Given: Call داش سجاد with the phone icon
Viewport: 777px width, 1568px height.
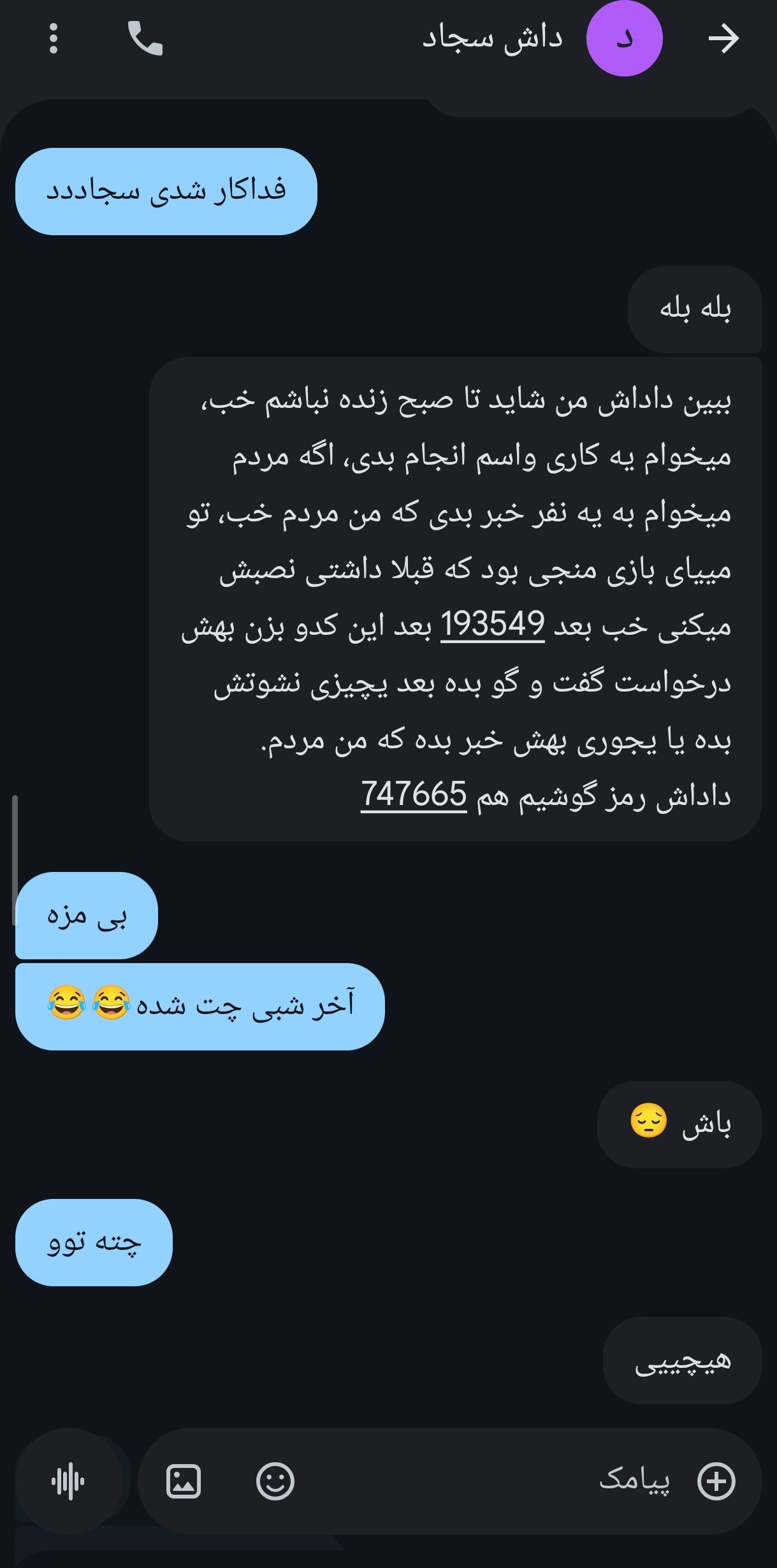Looking at the screenshot, I should pyautogui.click(x=145, y=39).
